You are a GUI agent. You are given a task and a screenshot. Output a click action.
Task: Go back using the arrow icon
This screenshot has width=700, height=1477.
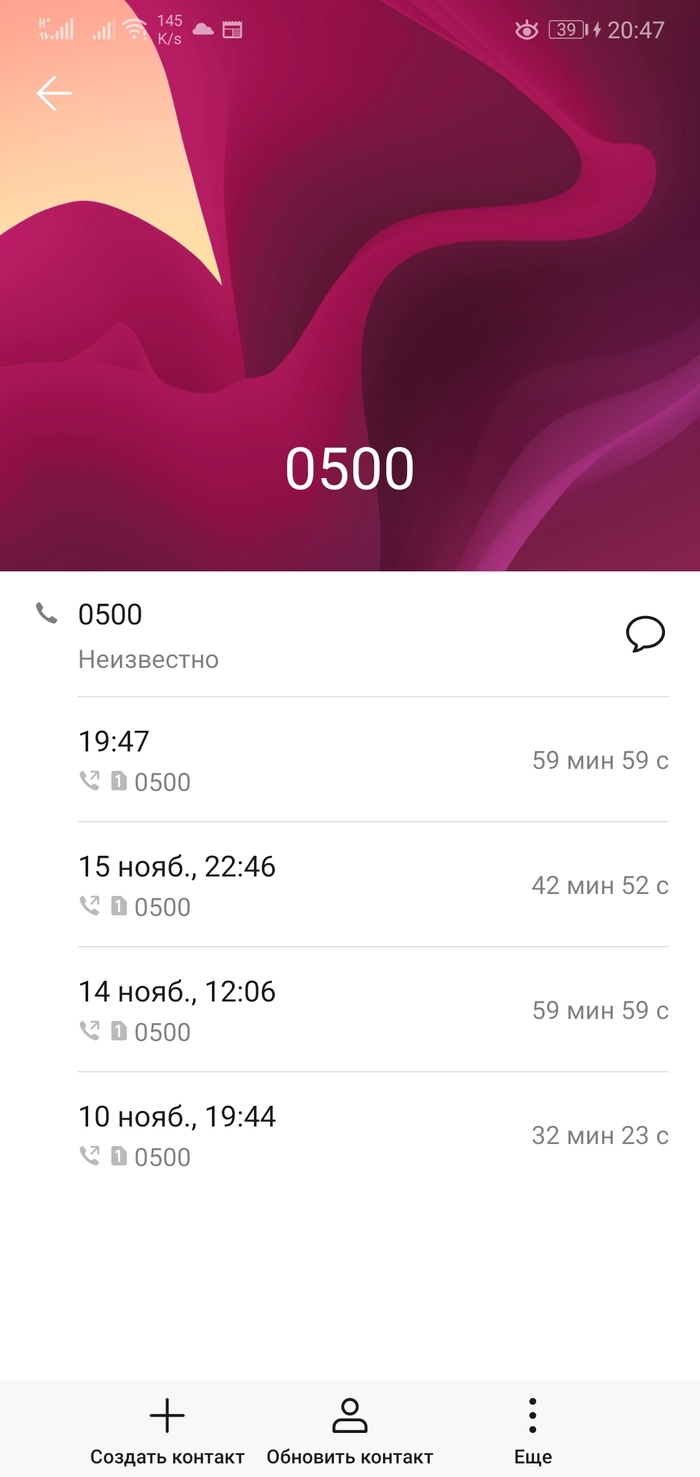coord(54,94)
